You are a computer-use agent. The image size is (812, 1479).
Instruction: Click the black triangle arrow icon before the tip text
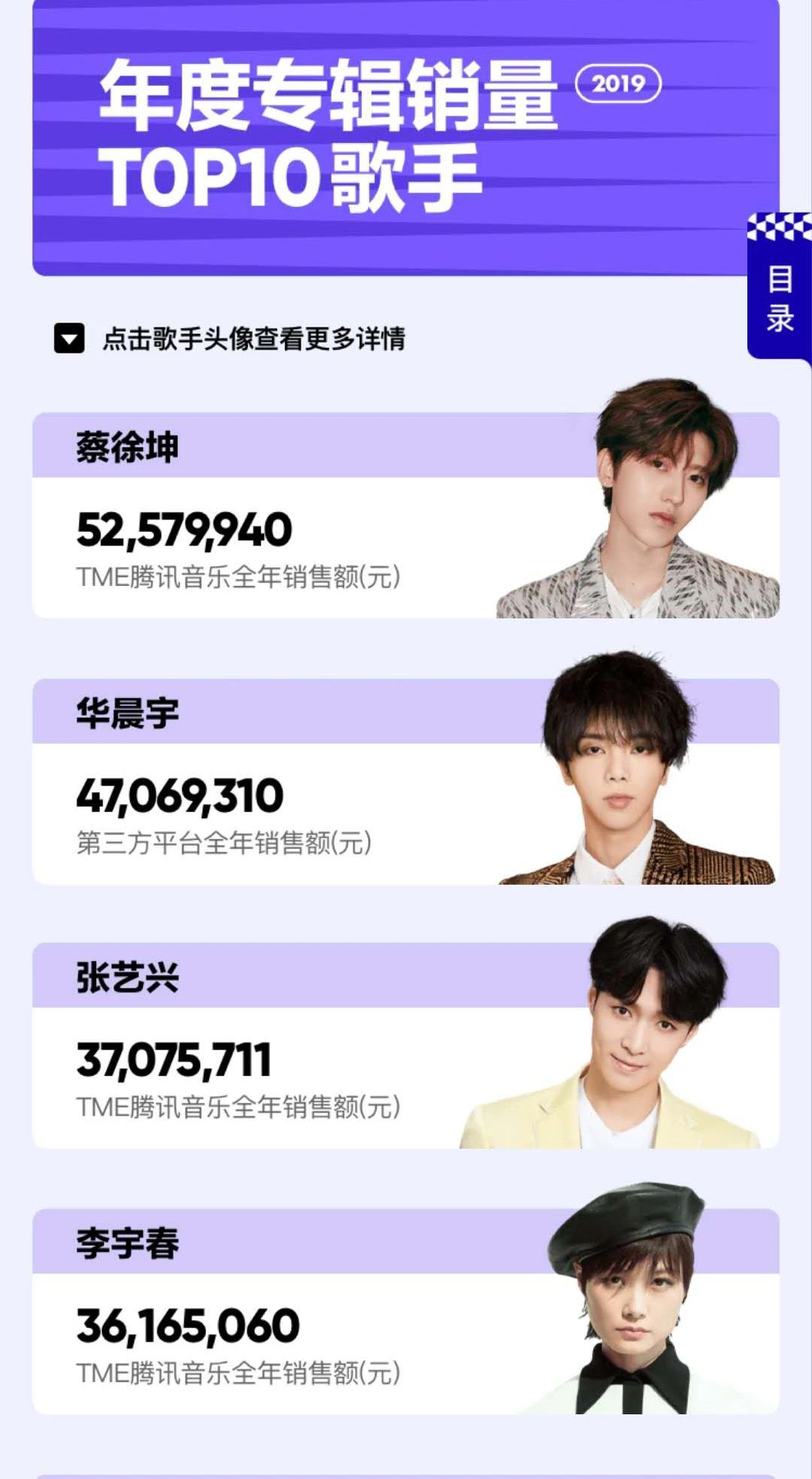point(69,340)
